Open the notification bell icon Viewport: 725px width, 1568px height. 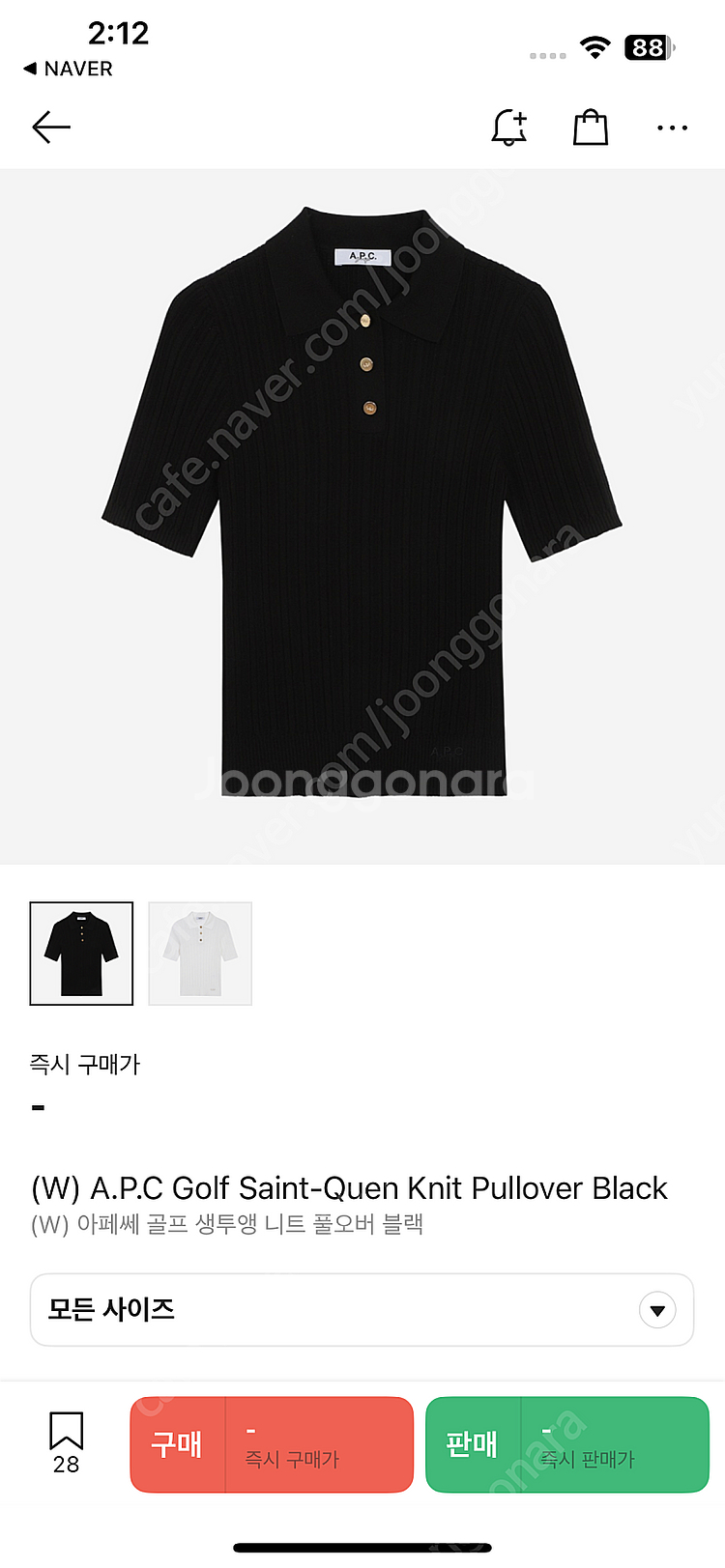(x=509, y=127)
